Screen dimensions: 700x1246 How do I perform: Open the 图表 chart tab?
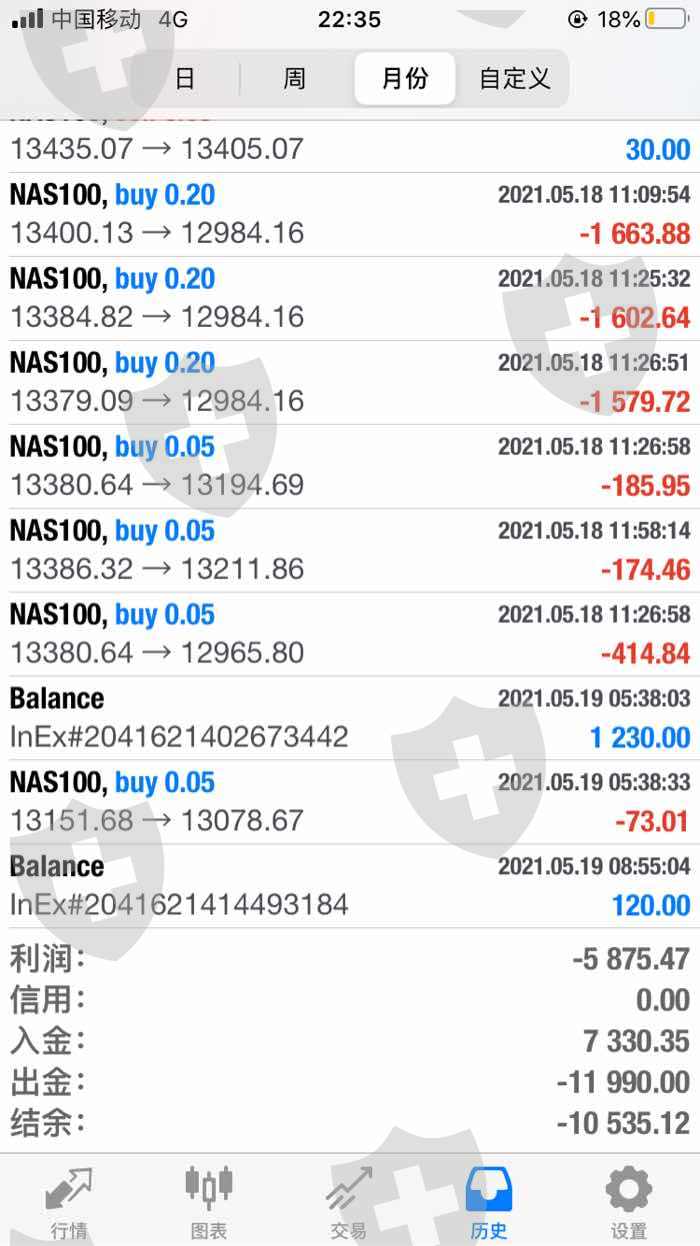[x=209, y=1200]
